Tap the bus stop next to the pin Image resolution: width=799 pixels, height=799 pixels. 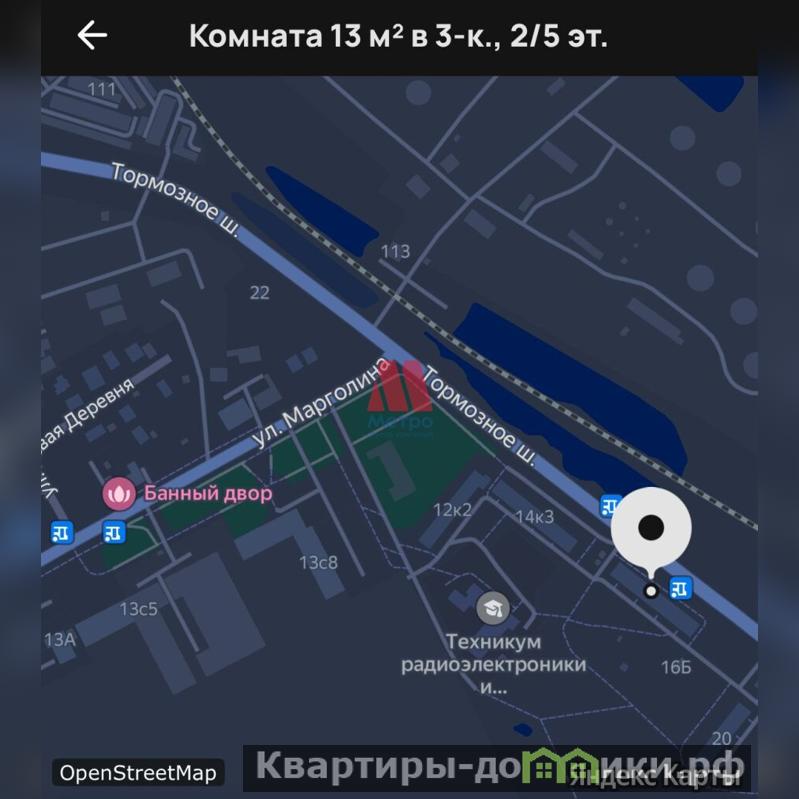681,588
